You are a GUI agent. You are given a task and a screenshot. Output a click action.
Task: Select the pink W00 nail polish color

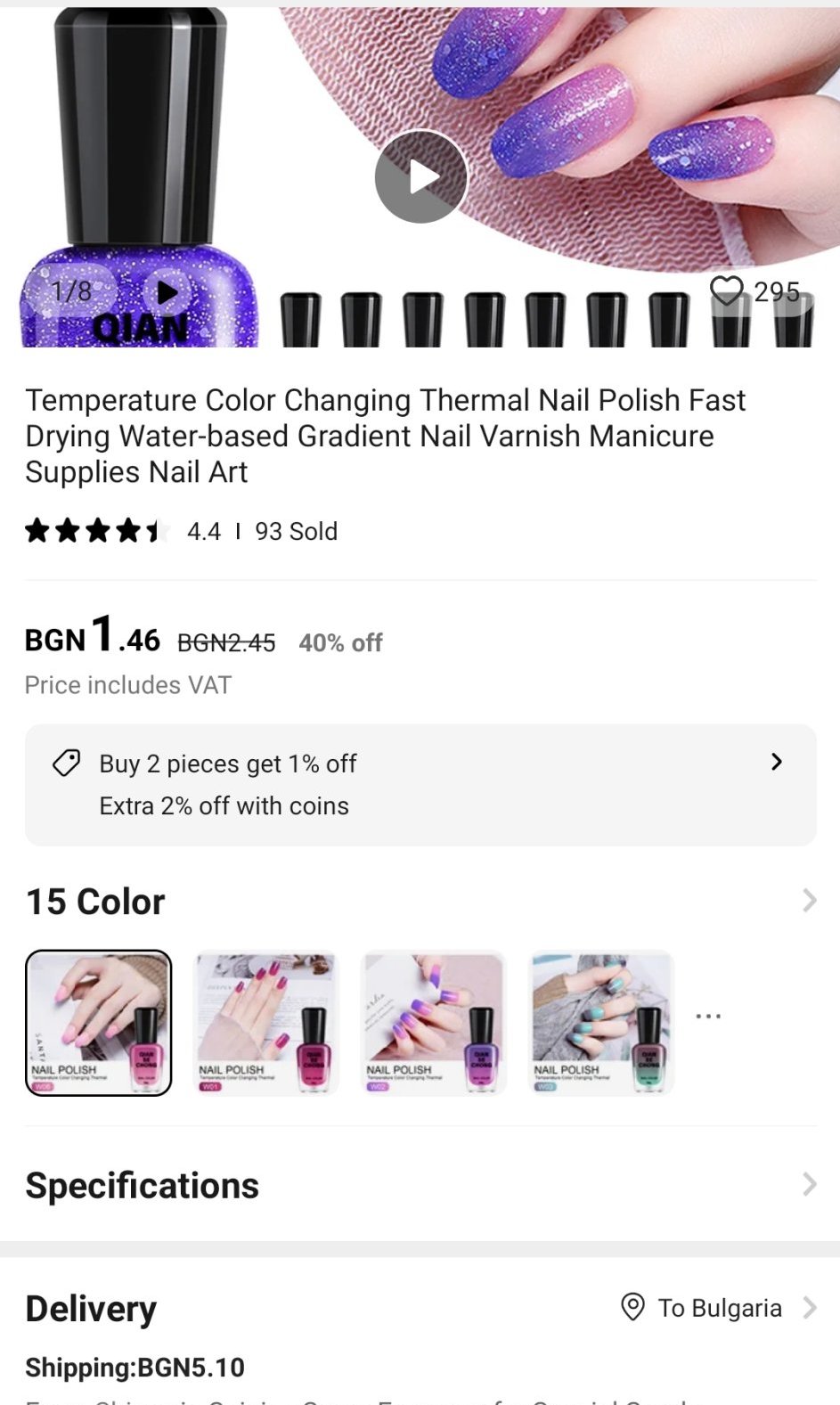[99, 1022]
